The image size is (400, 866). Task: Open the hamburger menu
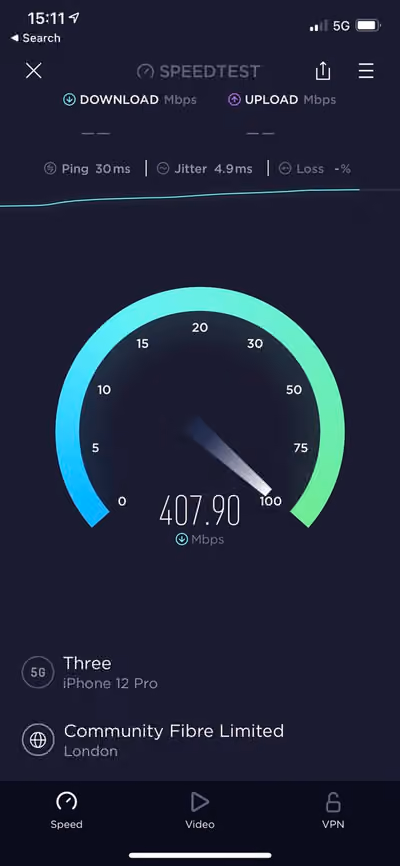[x=366, y=71]
